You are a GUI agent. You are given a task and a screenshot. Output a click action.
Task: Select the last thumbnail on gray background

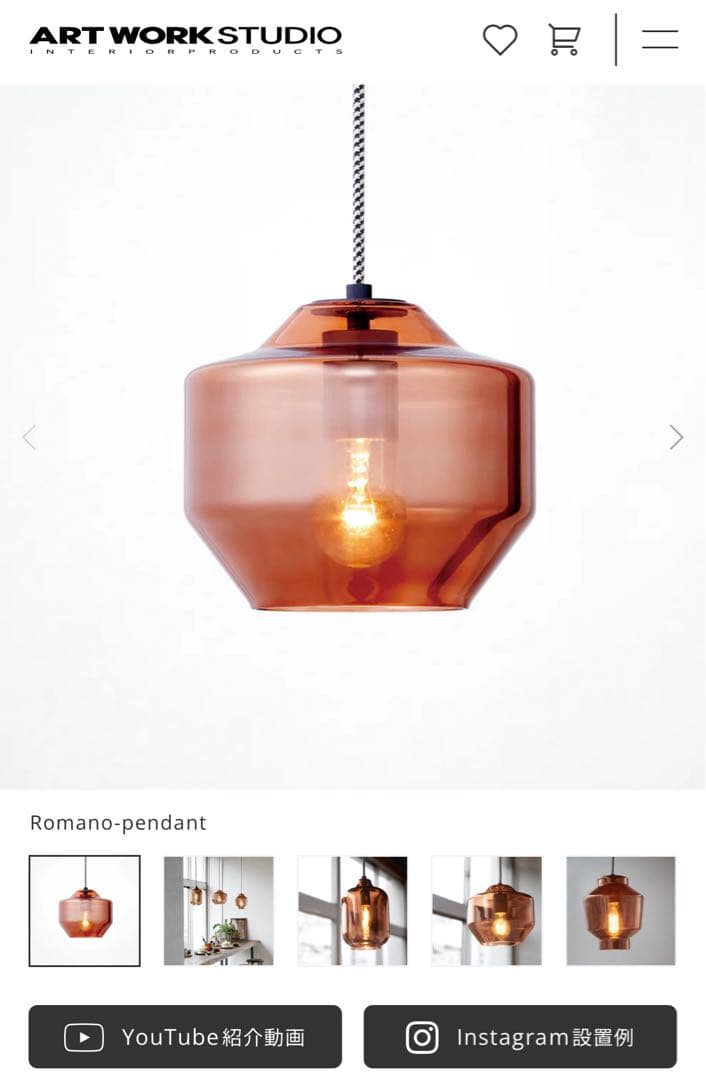pos(621,911)
